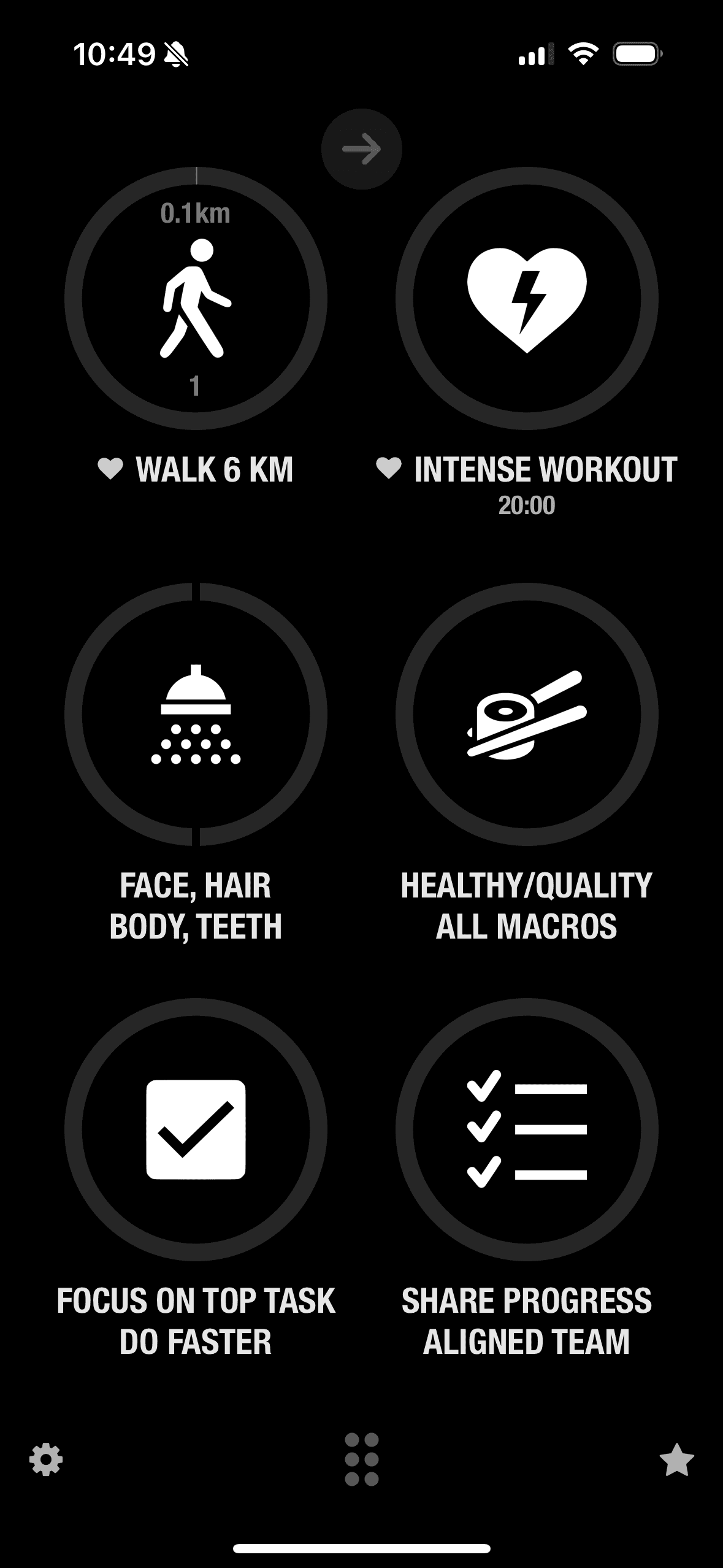
Task: Check off Focus on Top Task habit
Action: coord(196,1129)
